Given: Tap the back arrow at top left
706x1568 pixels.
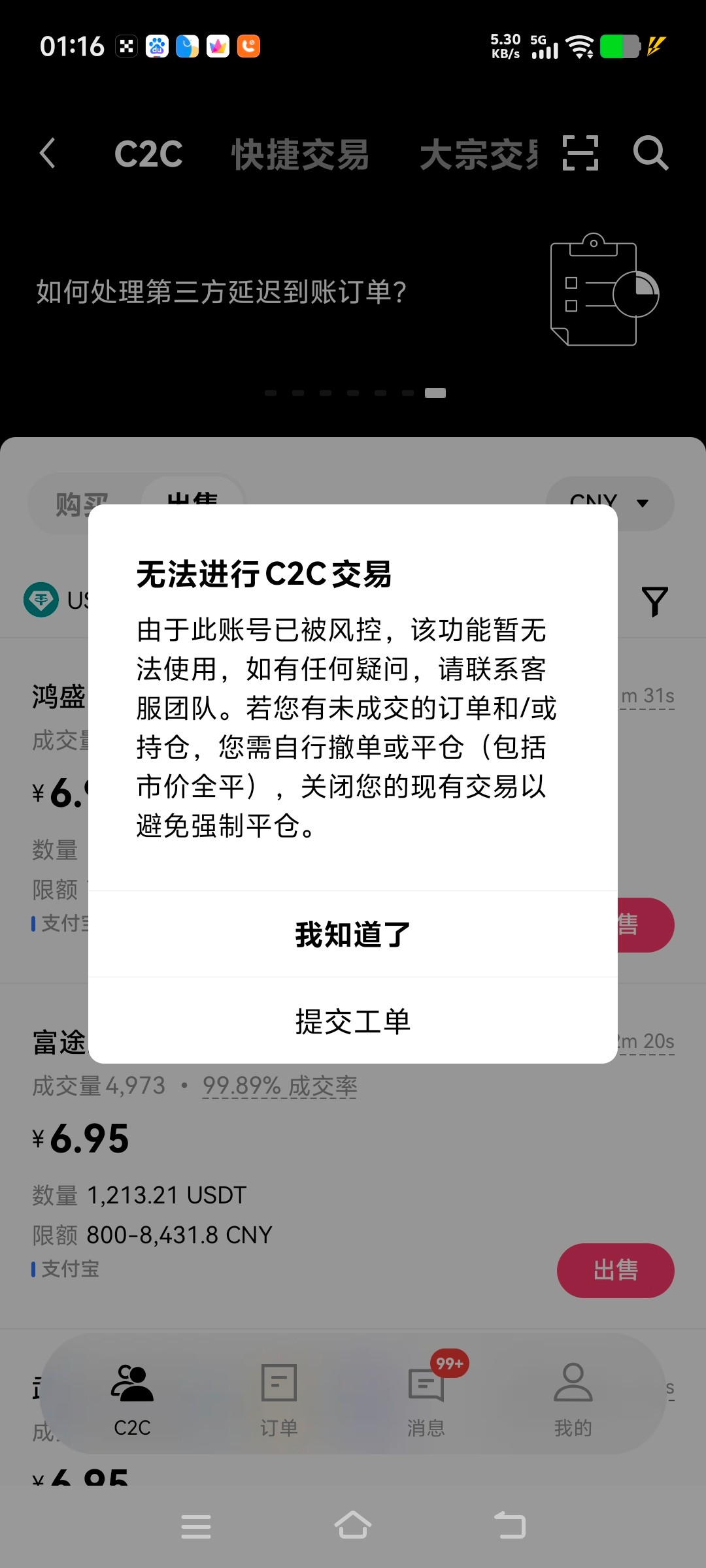Looking at the screenshot, I should pos(47,152).
